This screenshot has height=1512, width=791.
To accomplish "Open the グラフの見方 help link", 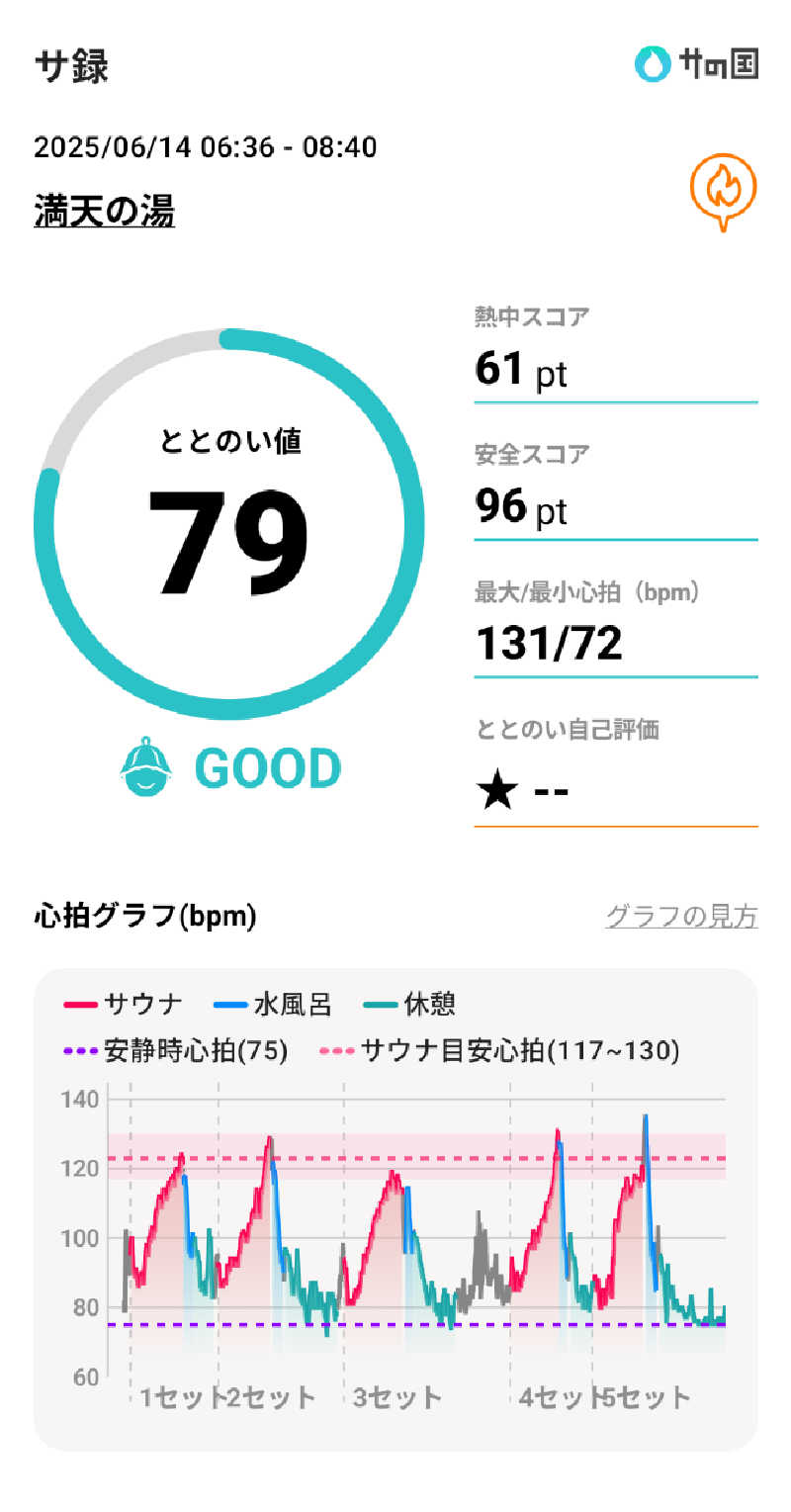I will [x=680, y=917].
